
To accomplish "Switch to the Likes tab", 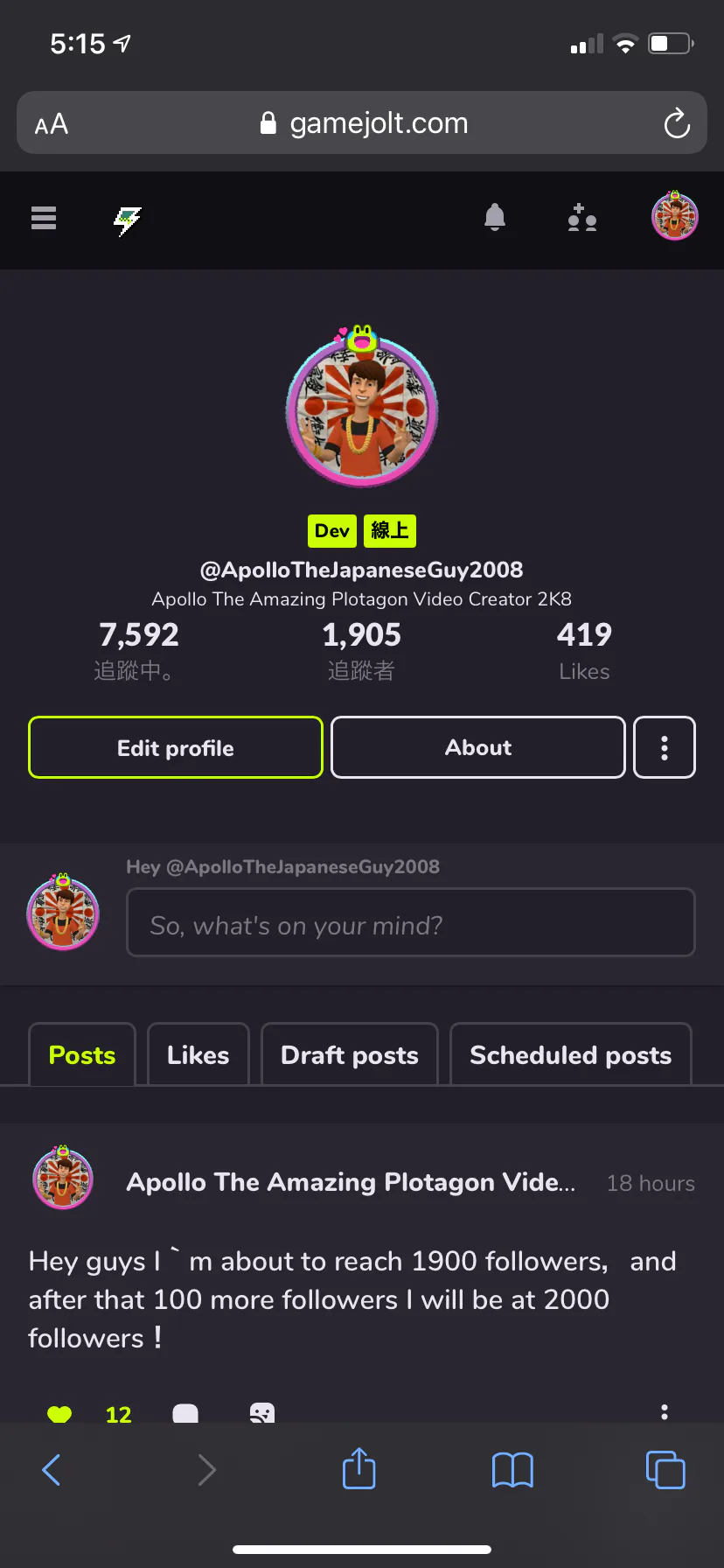I will click(x=198, y=1055).
